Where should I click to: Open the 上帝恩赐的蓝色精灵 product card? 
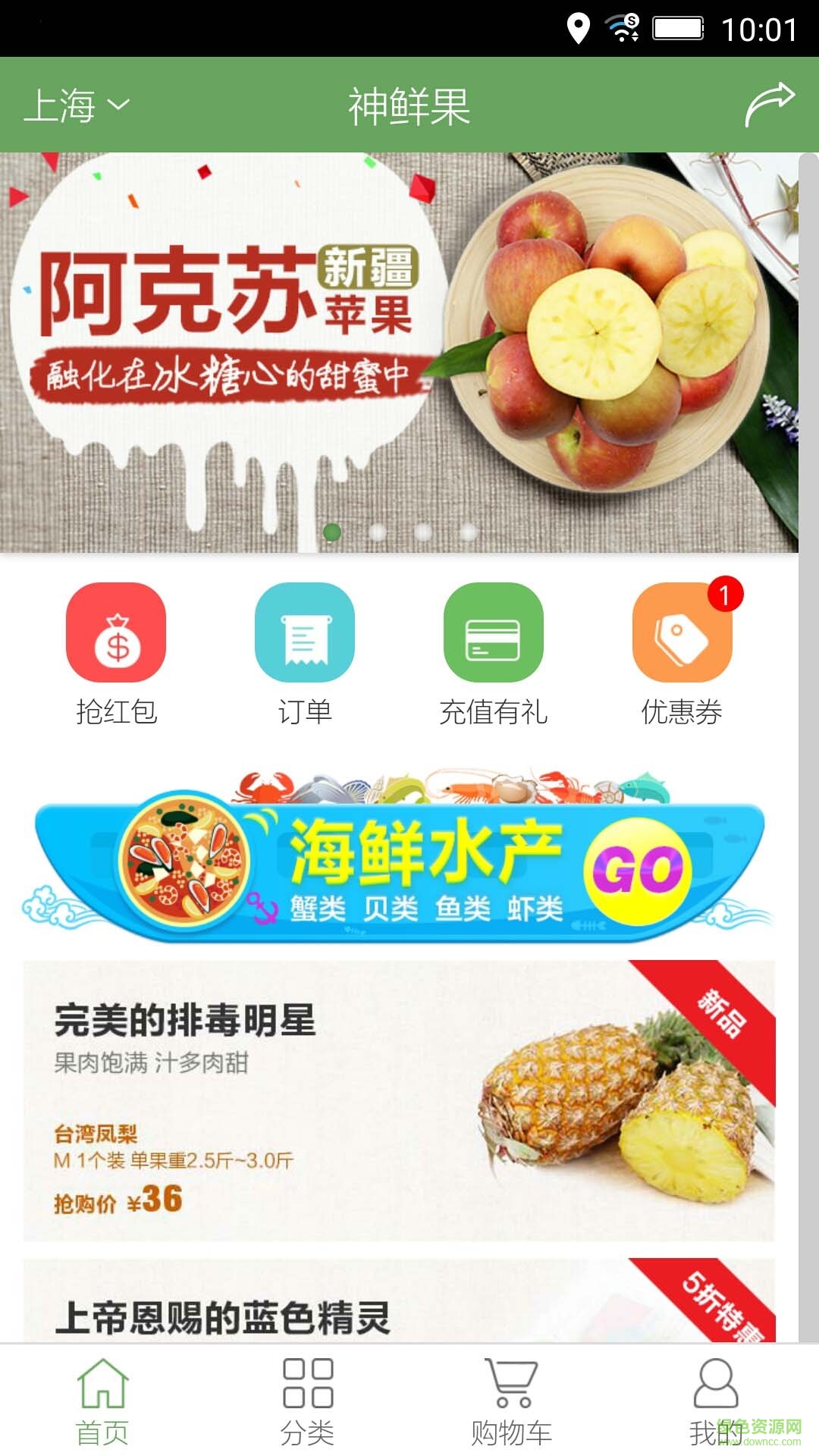pos(399,1303)
